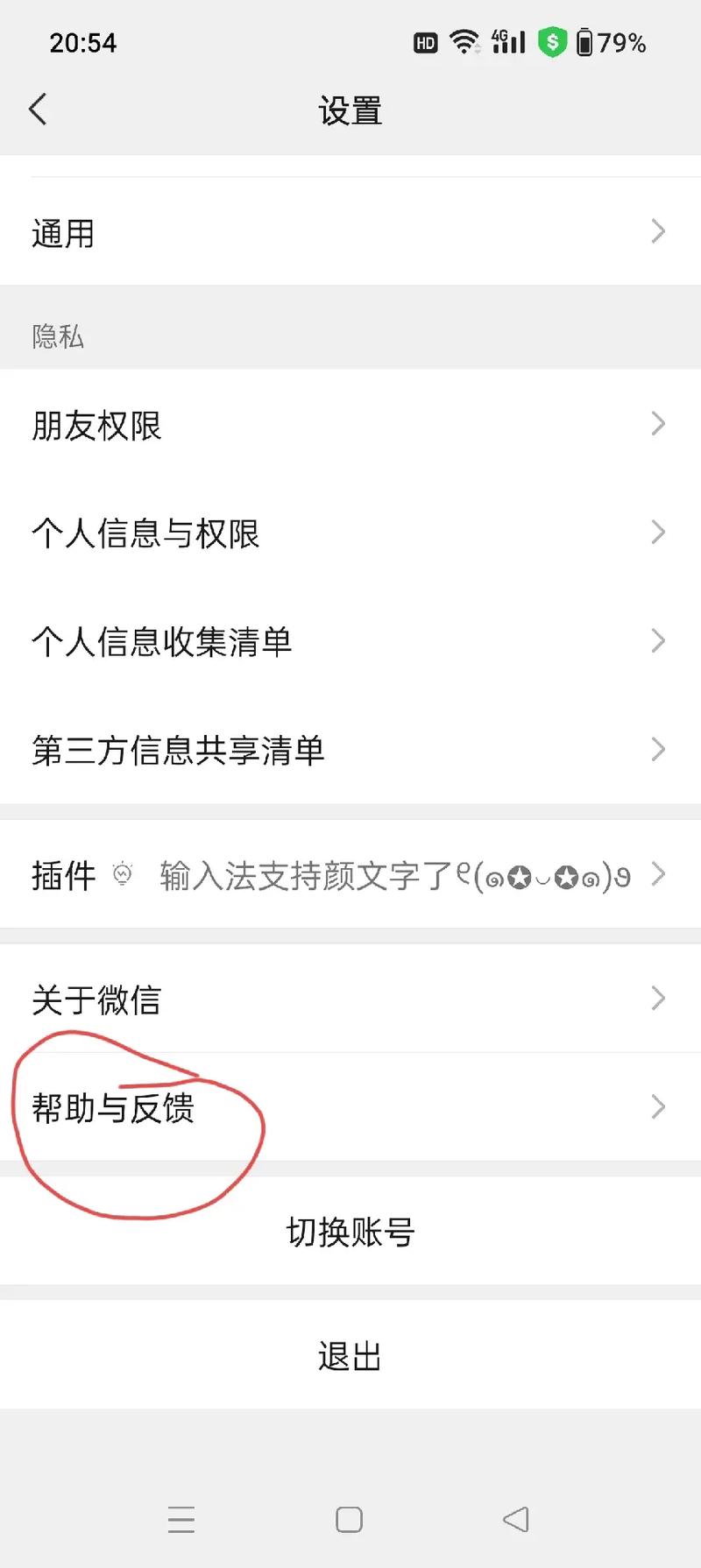Image resolution: width=701 pixels, height=1568 pixels.
Task: Tap the HD icon in status bar
Action: (425, 42)
